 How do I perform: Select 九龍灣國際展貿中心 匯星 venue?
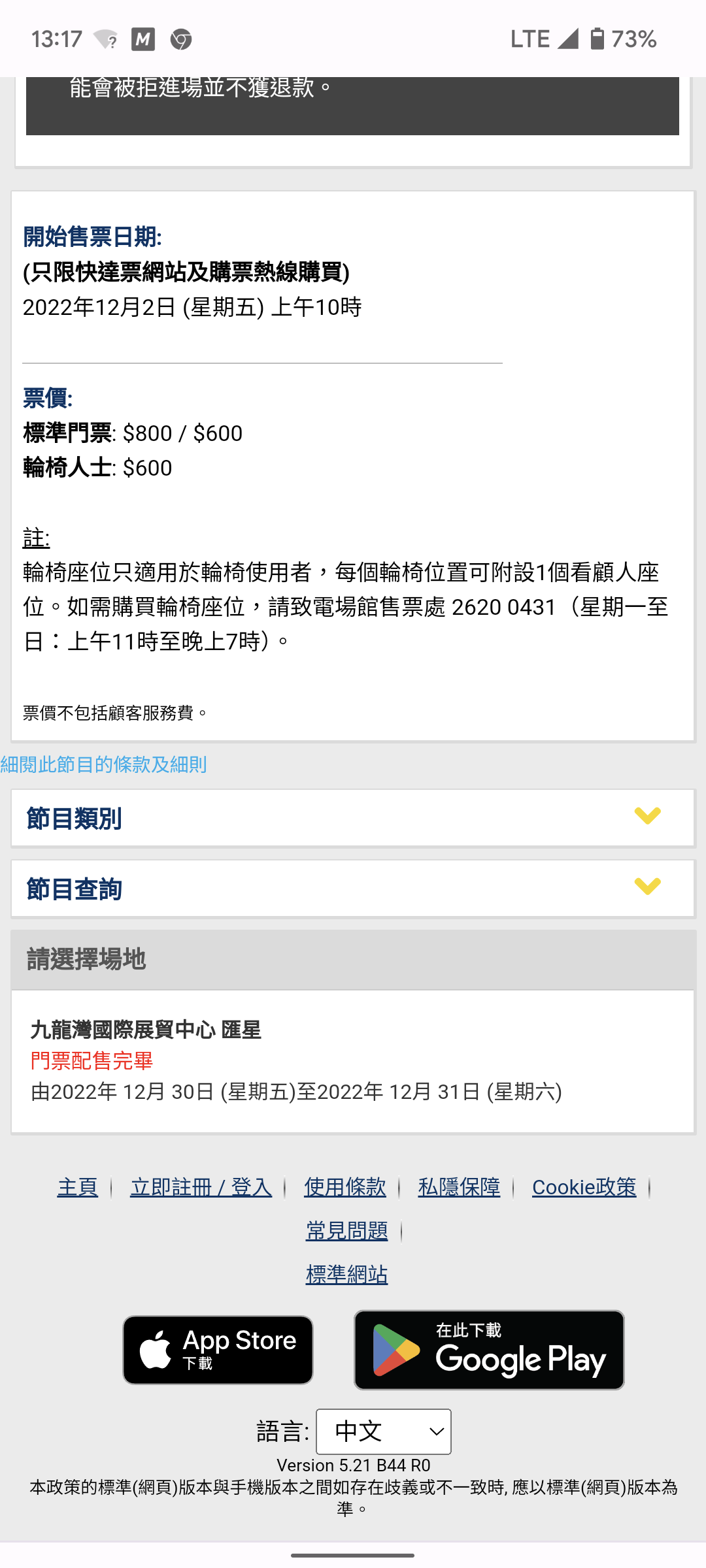click(x=353, y=1059)
